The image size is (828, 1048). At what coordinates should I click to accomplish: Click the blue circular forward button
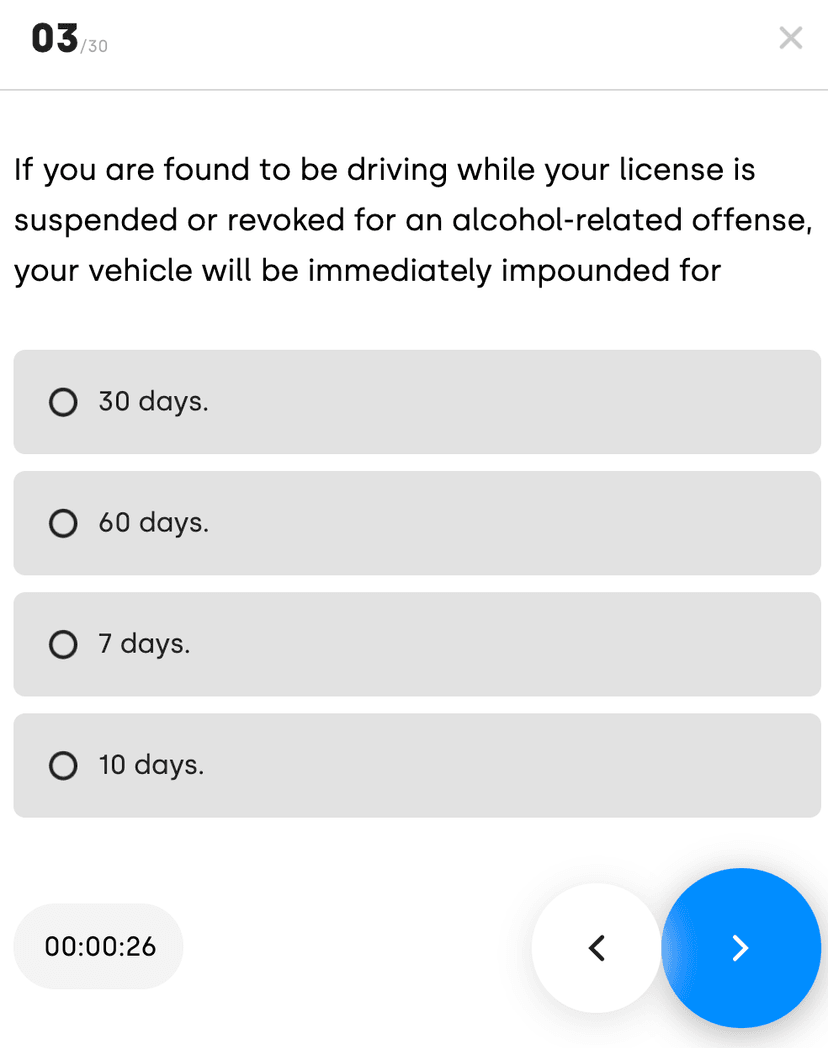[741, 948]
